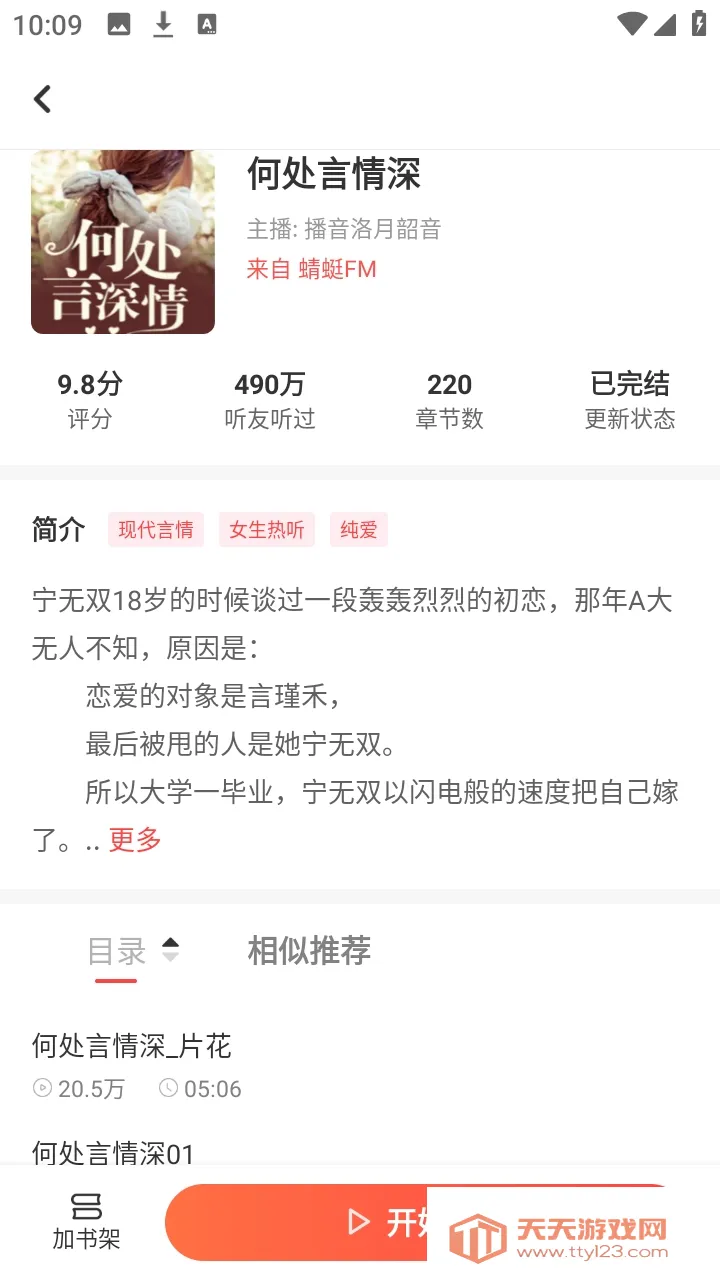The height and width of the screenshot is (1280, 720).
Task: Select the 纯爱 tag
Action: coord(358,530)
